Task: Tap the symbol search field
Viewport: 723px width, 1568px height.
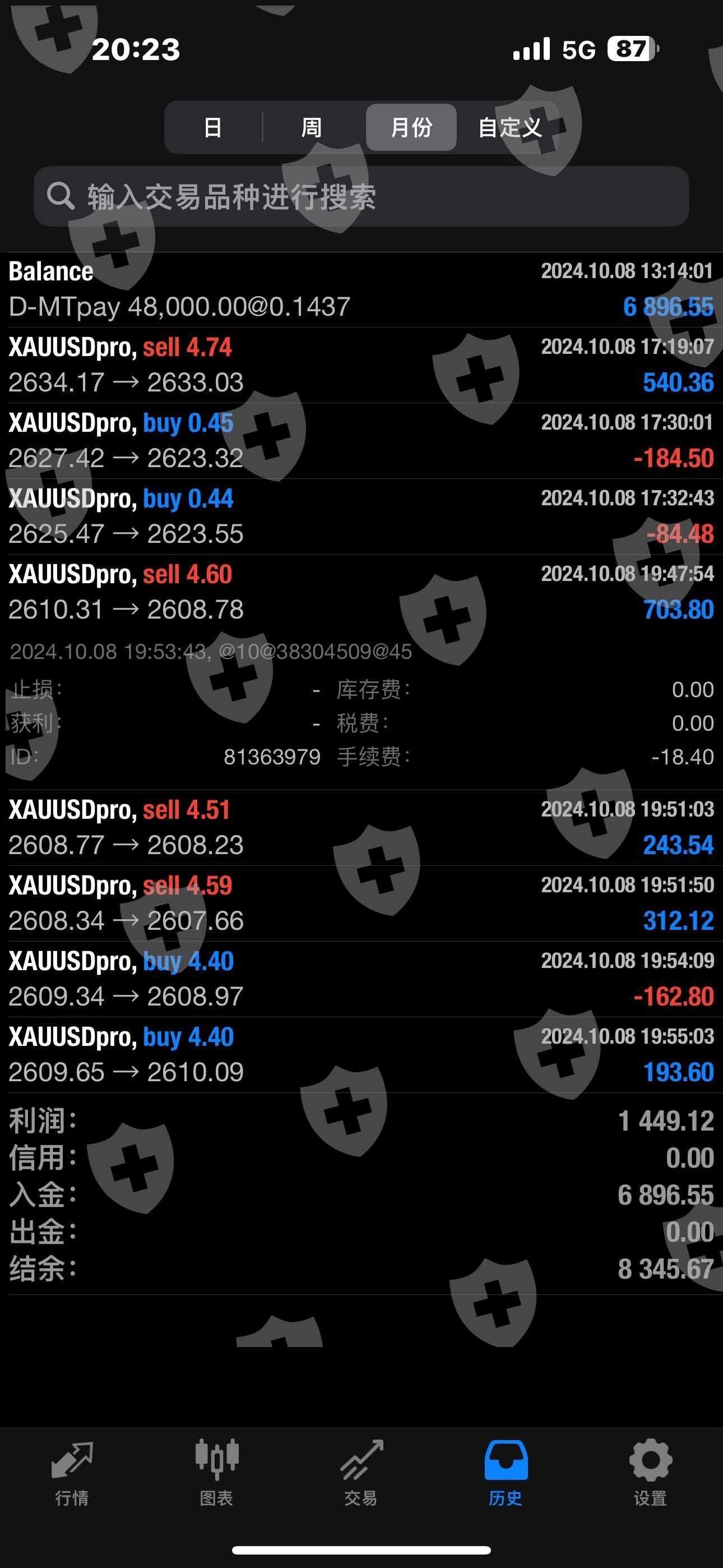Action: point(361,197)
